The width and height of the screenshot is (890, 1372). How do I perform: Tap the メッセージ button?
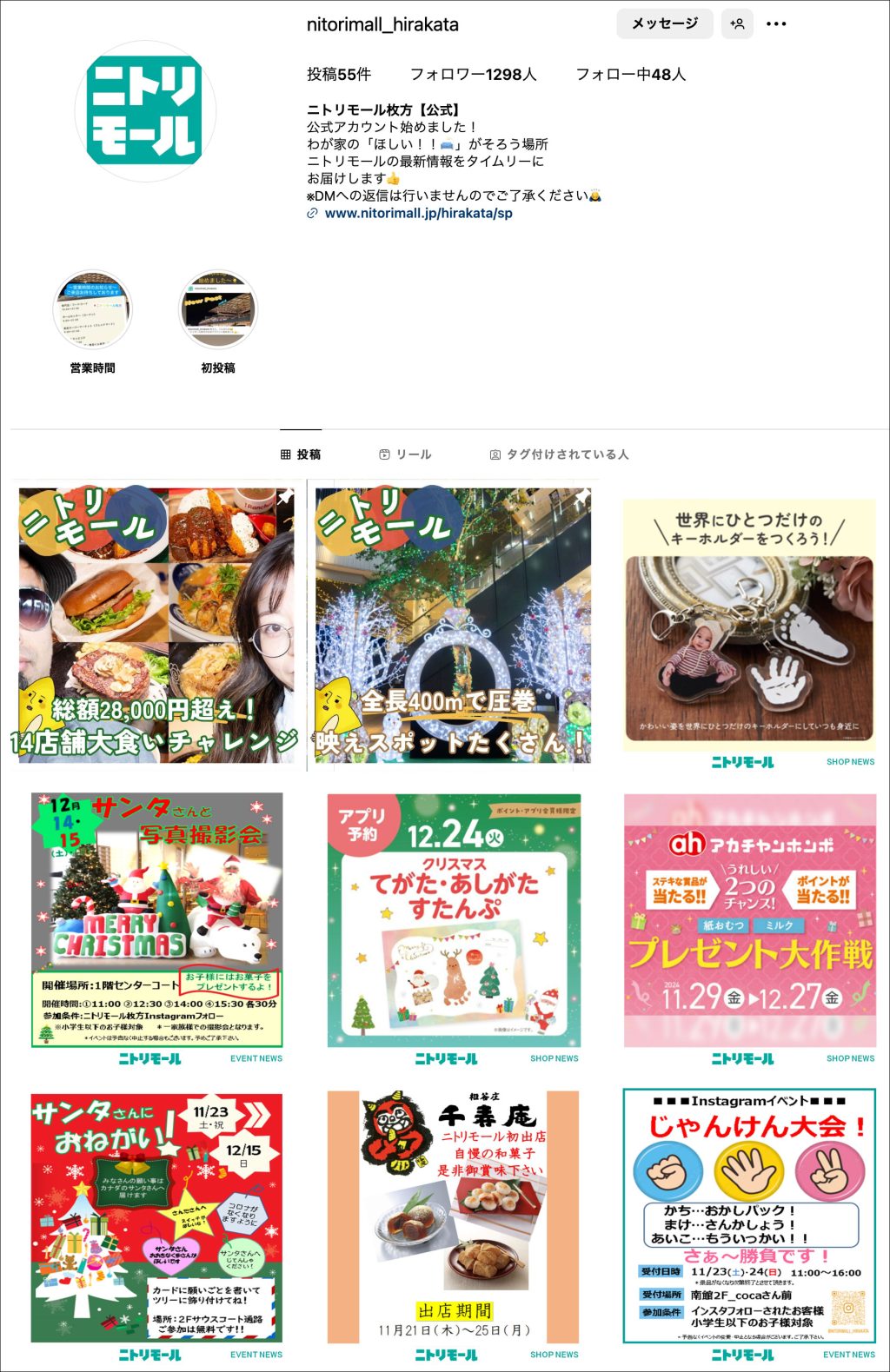click(664, 24)
